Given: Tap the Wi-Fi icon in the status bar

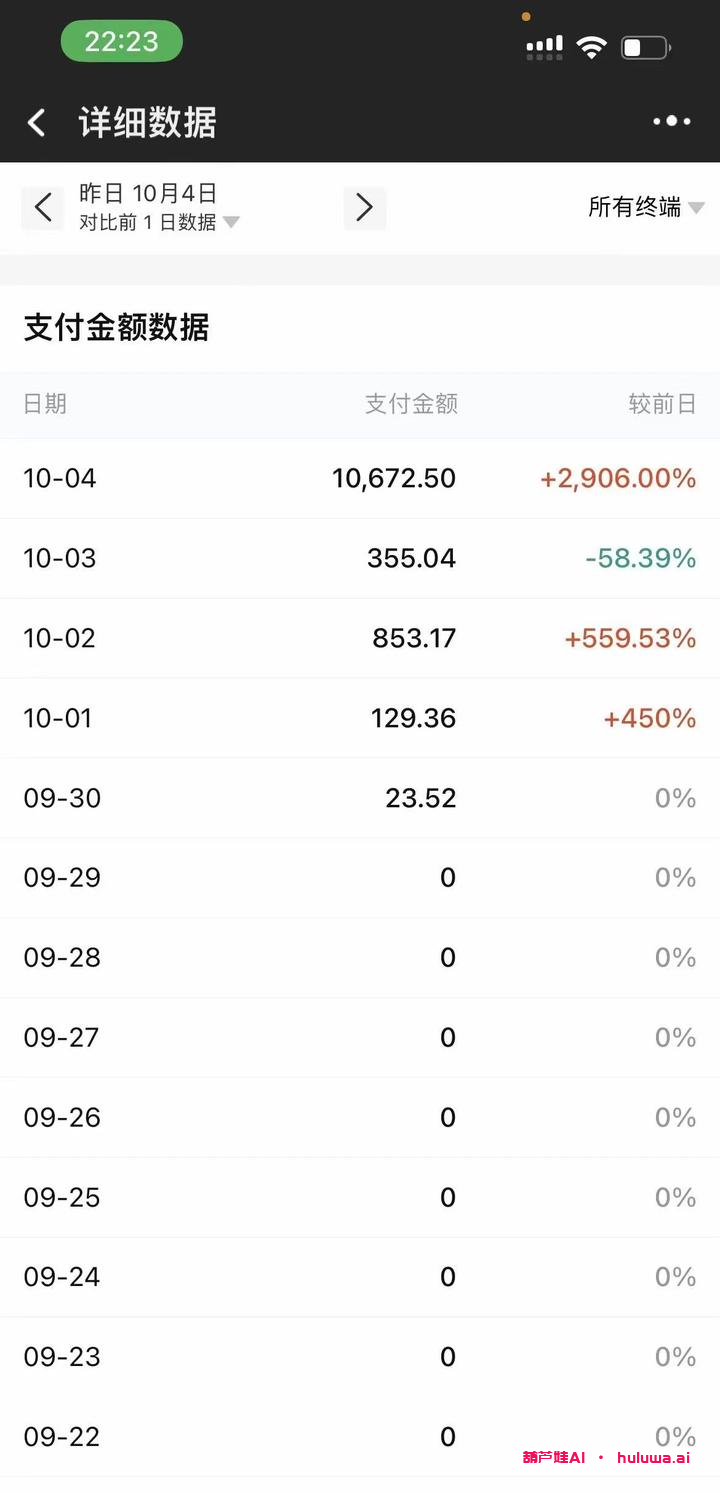Looking at the screenshot, I should click(591, 46).
